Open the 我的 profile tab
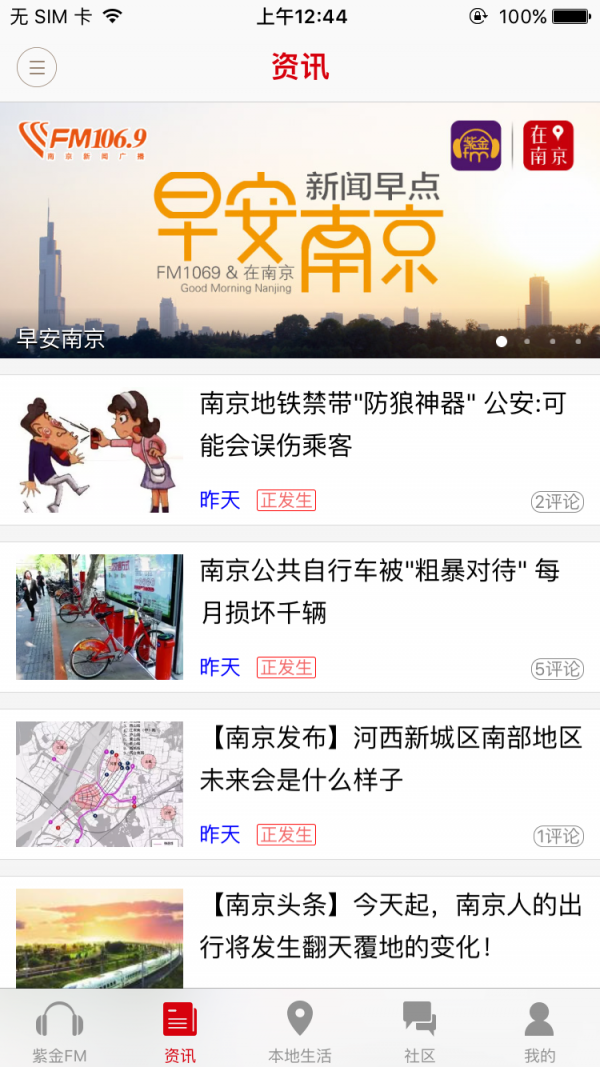600x1067 pixels. tap(540, 1032)
